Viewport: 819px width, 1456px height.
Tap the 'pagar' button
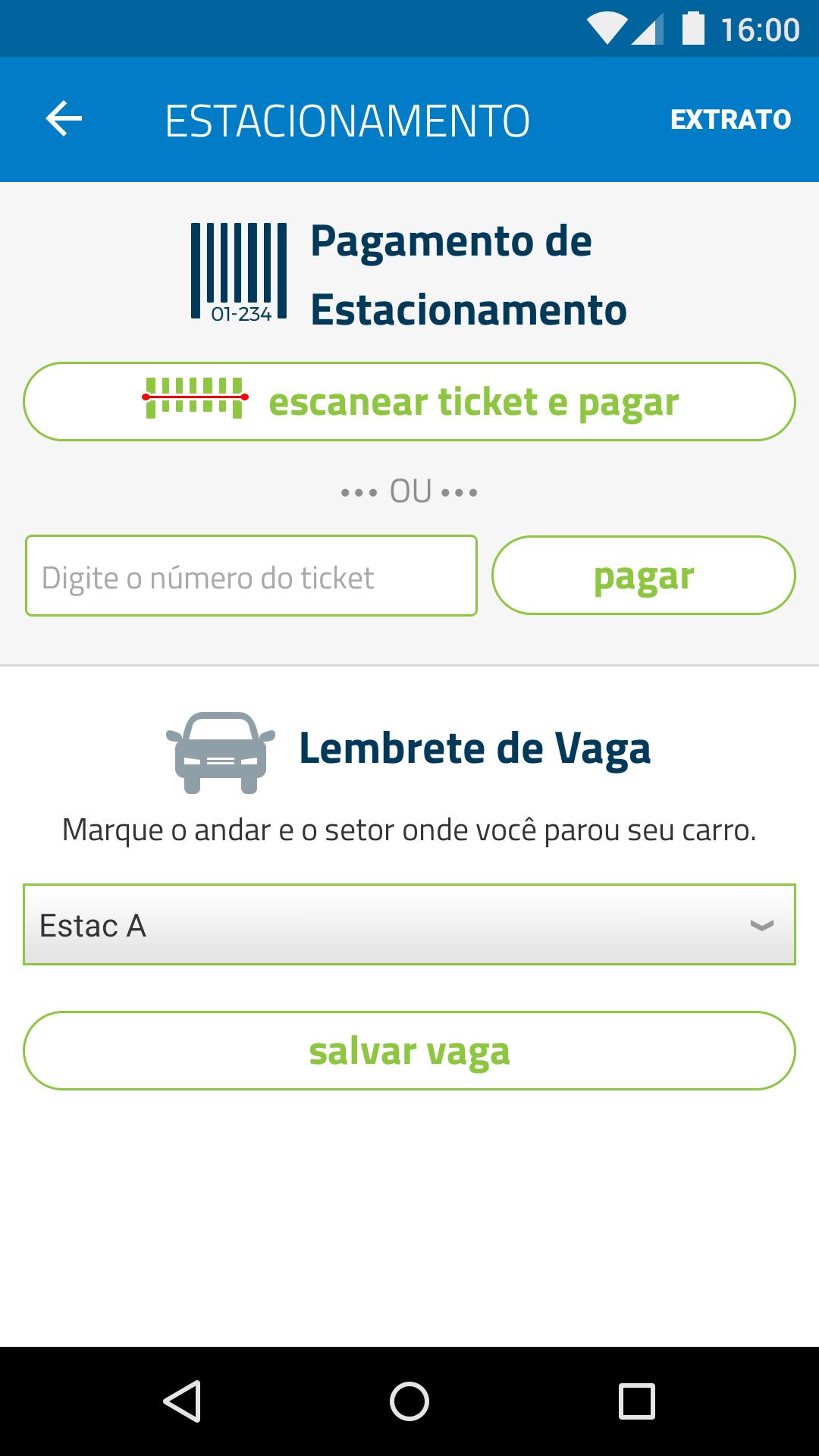(x=644, y=576)
